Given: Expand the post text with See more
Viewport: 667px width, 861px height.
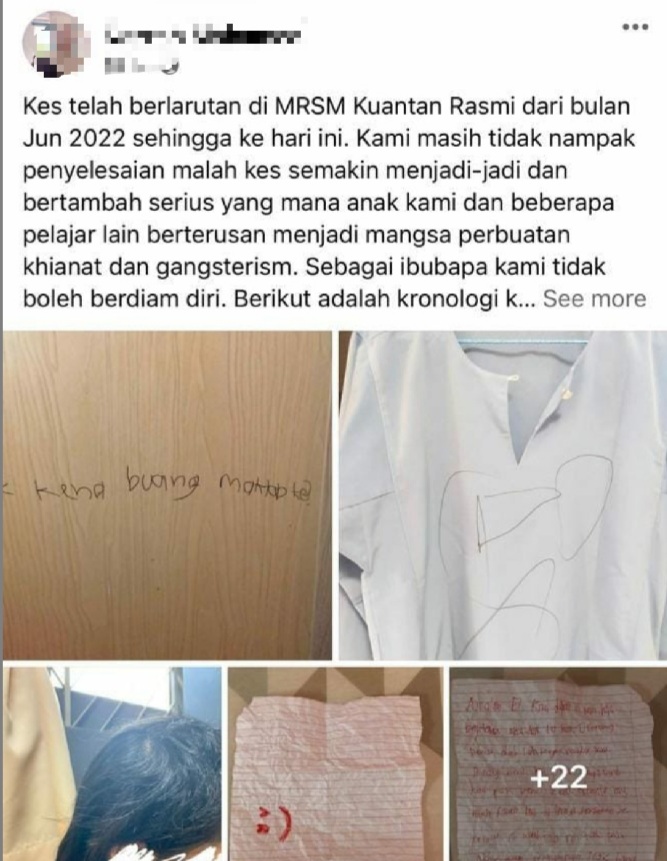Looking at the screenshot, I should pyautogui.click(x=594, y=299).
